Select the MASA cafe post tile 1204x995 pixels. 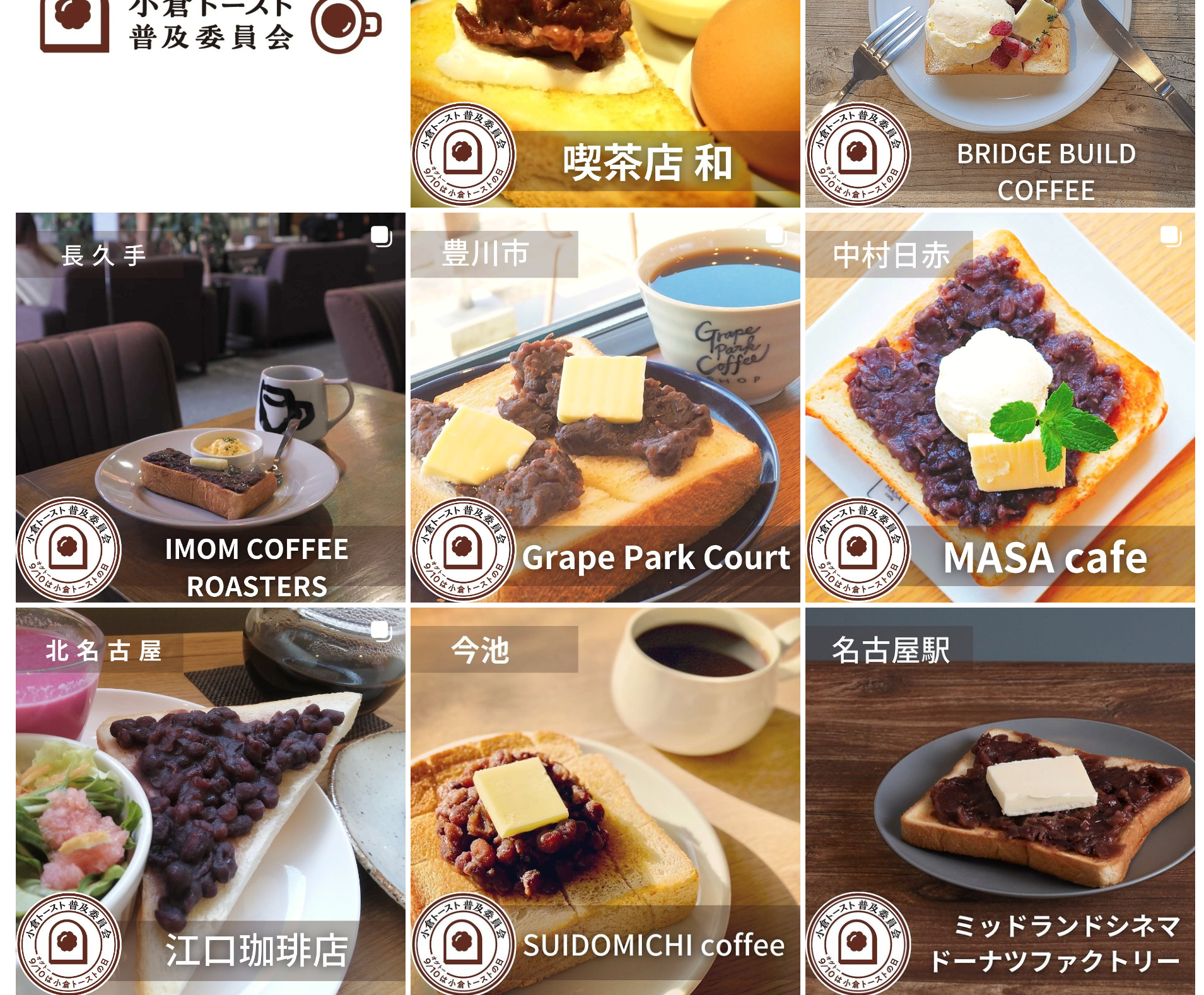click(1000, 407)
